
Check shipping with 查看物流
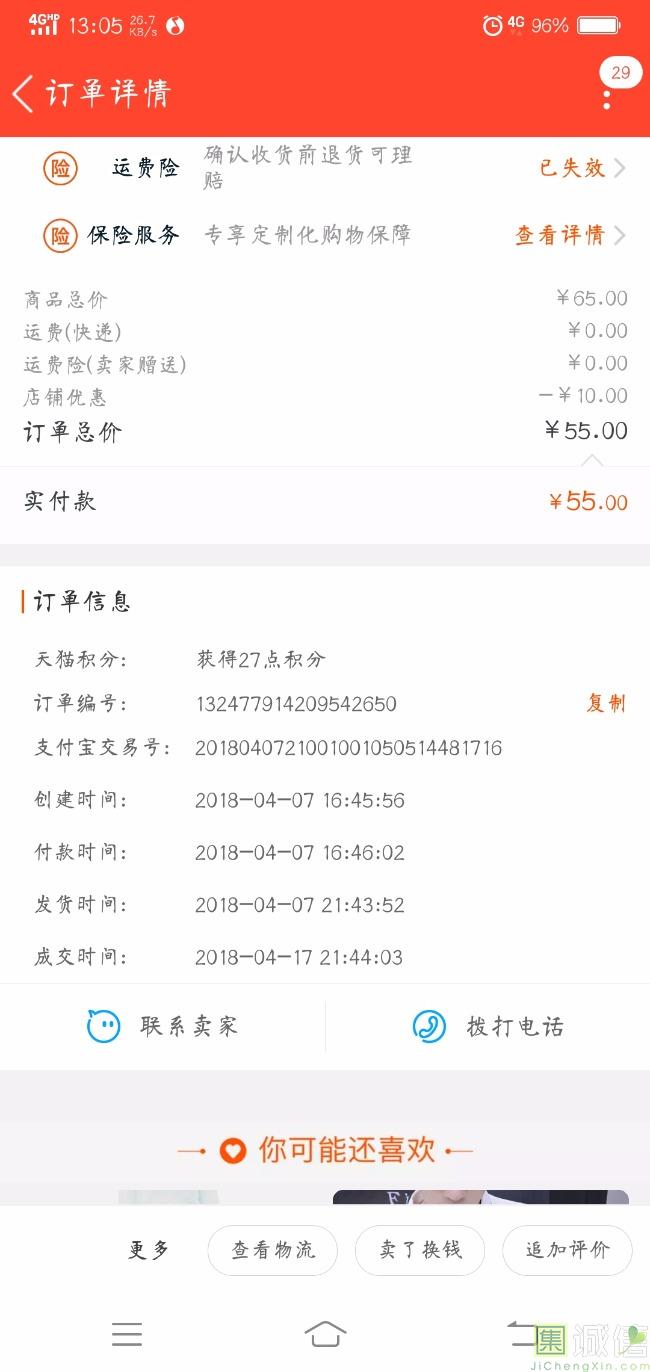(273, 1250)
